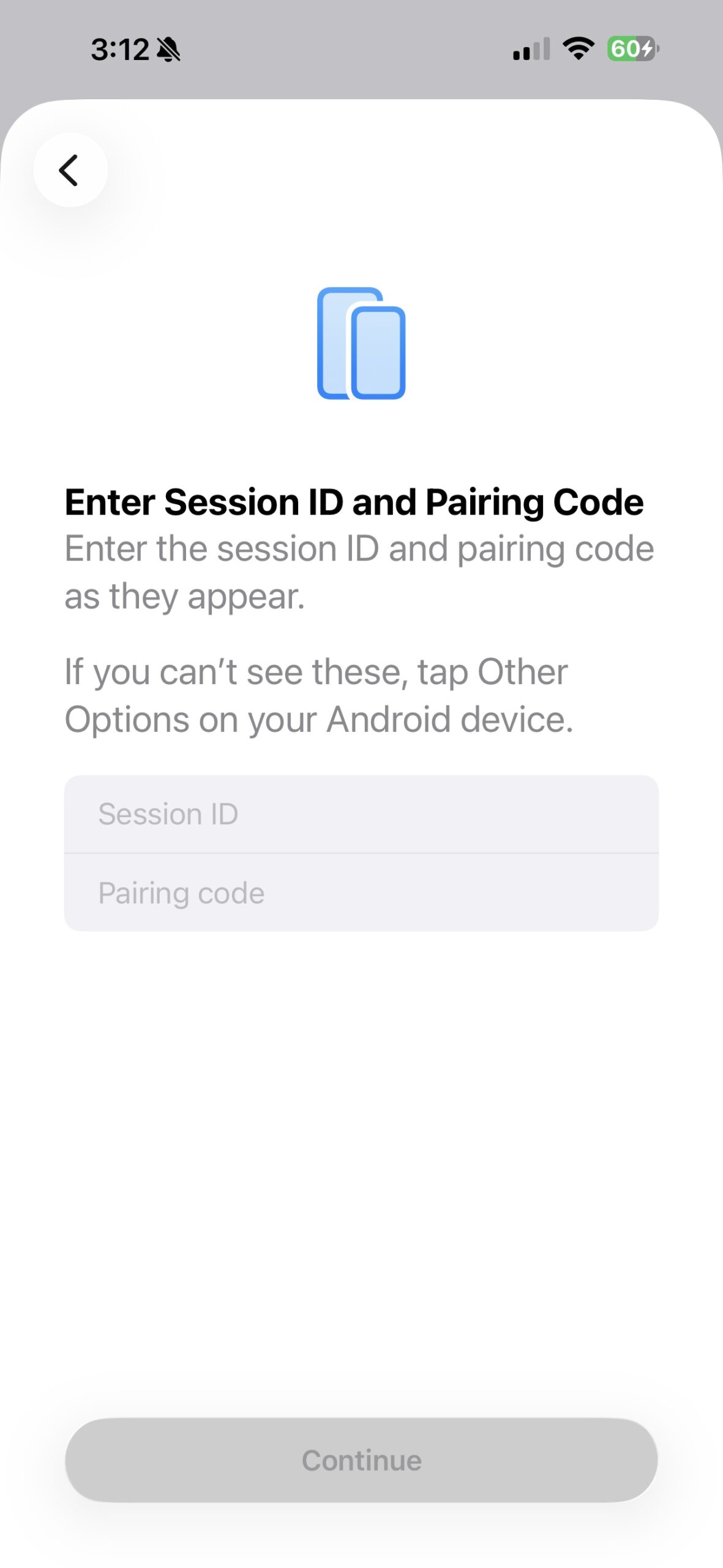Select the Session ID input field

361,813
